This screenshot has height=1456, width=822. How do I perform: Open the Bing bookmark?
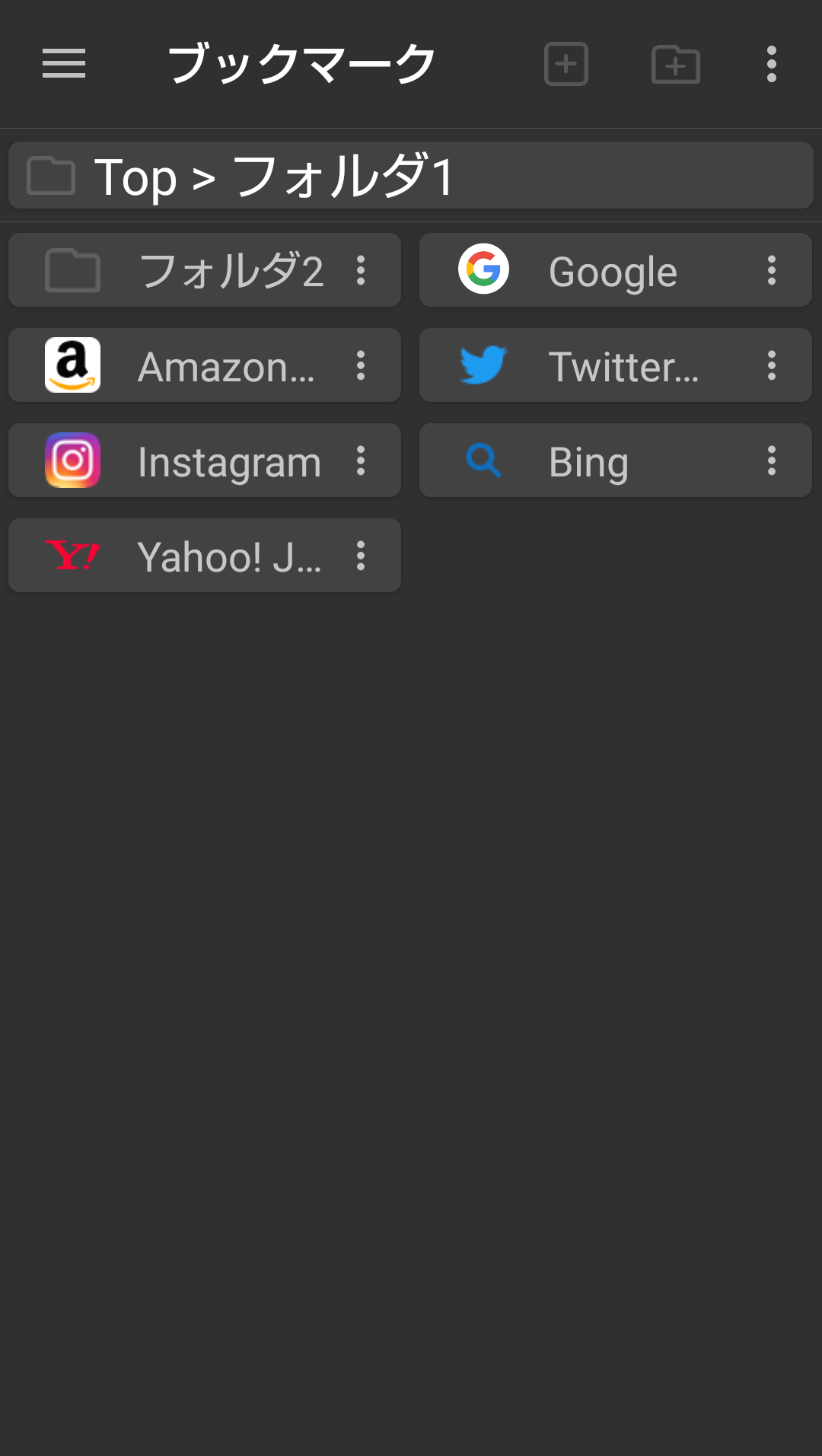594,460
